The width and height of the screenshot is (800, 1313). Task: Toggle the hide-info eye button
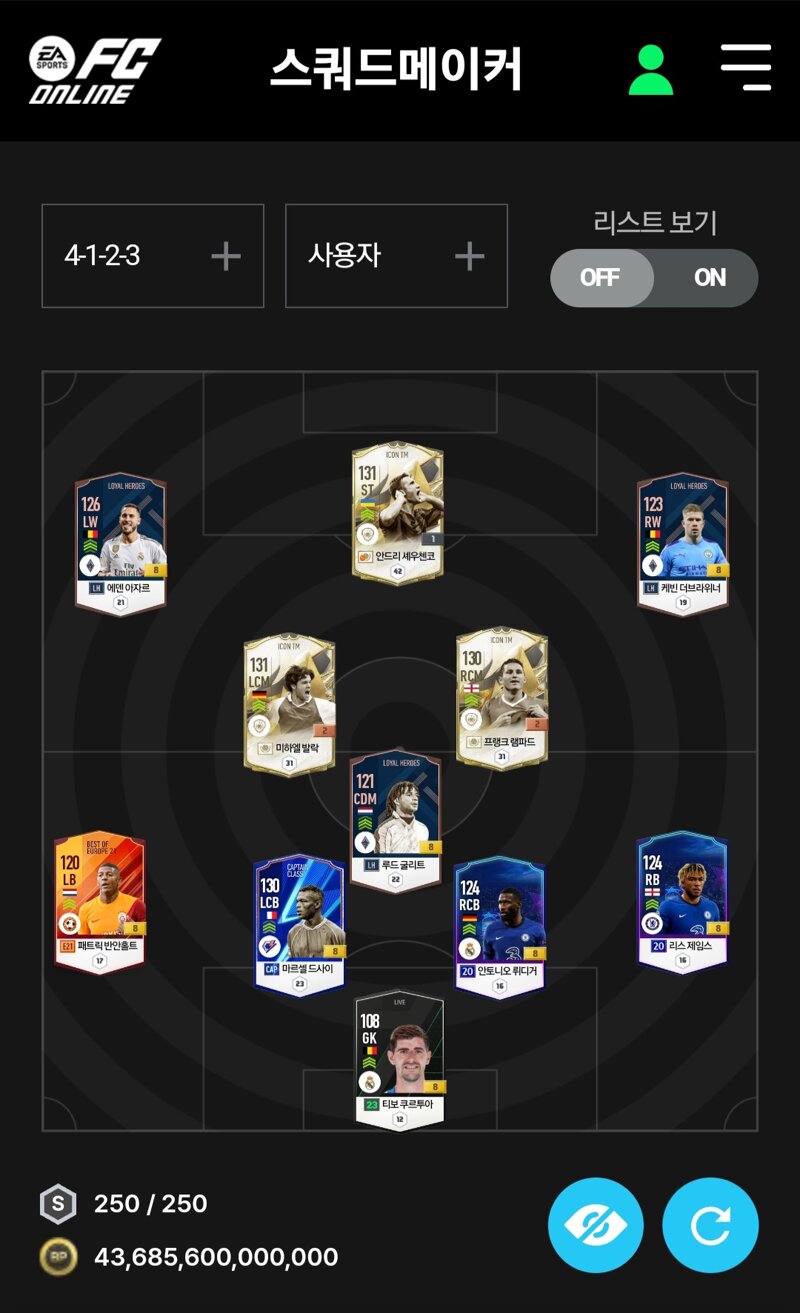click(x=595, y=1225)
